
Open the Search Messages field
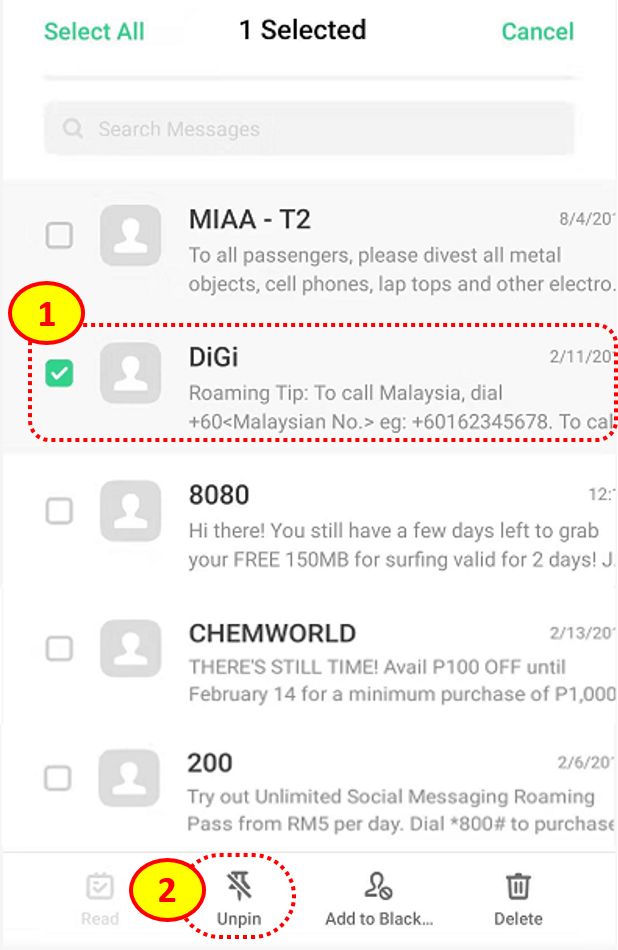pyautogui.click(x=308, y=129)
